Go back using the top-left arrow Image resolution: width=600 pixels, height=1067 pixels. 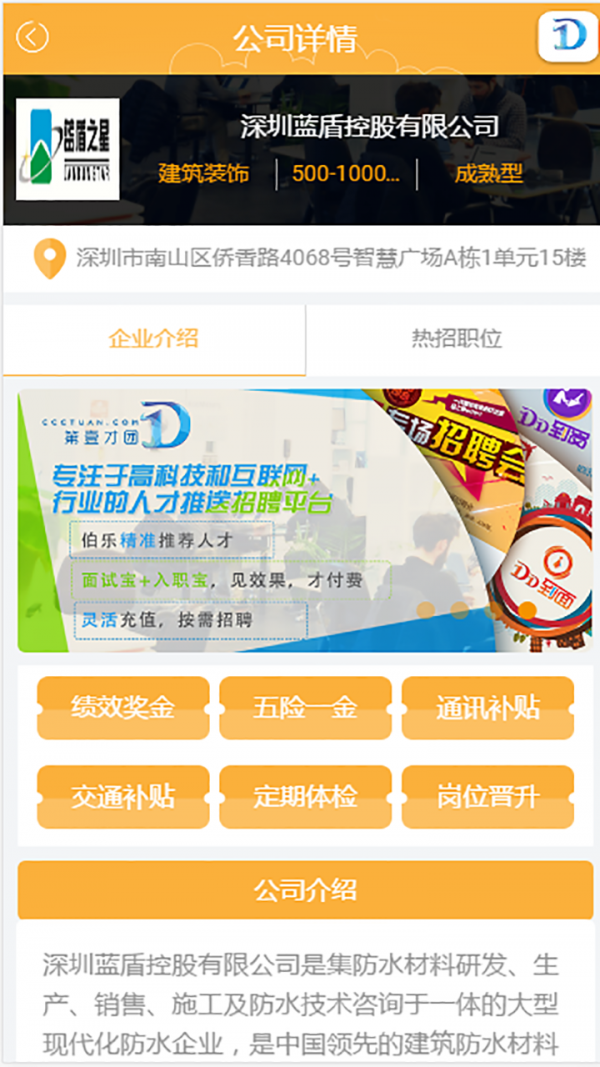point(33,38)
